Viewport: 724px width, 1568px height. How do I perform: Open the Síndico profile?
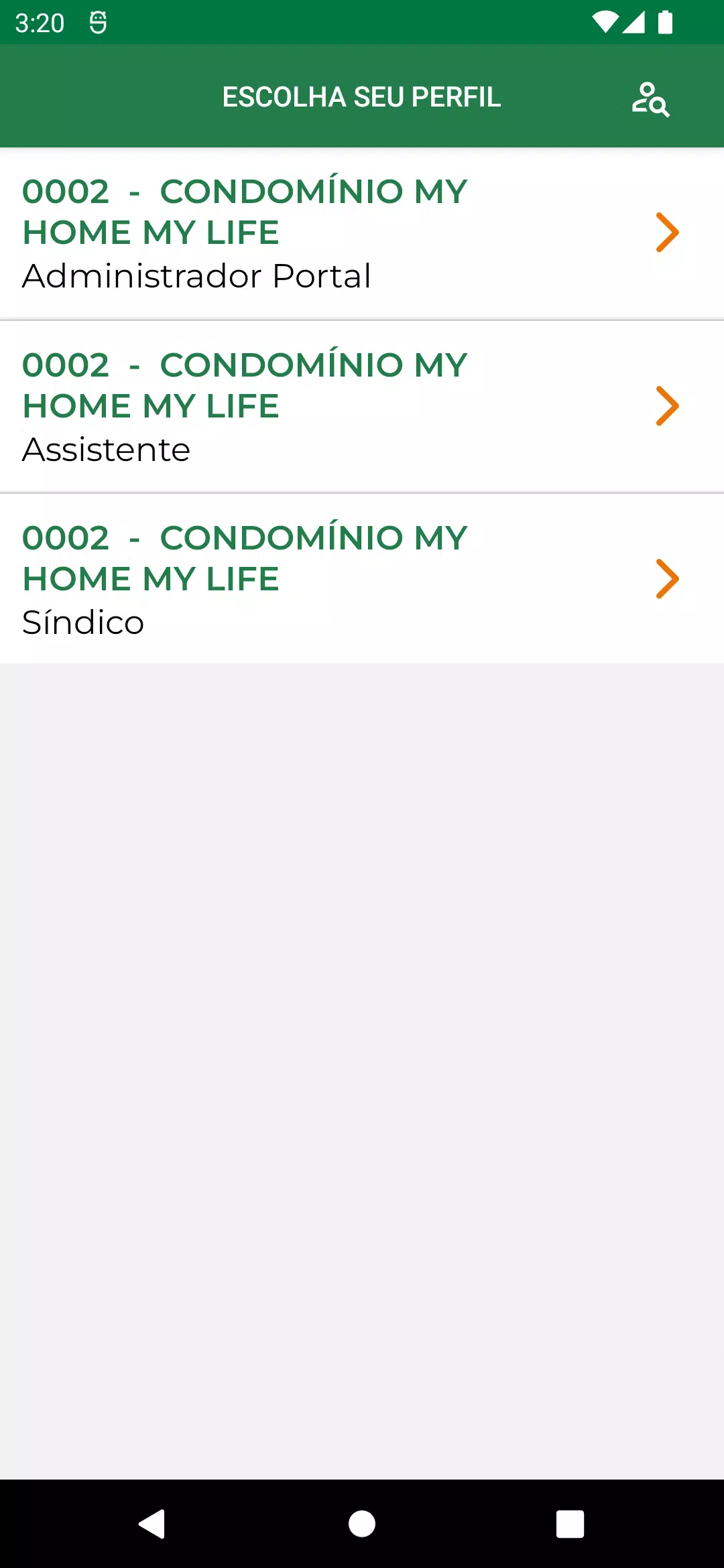coord(362,580)
